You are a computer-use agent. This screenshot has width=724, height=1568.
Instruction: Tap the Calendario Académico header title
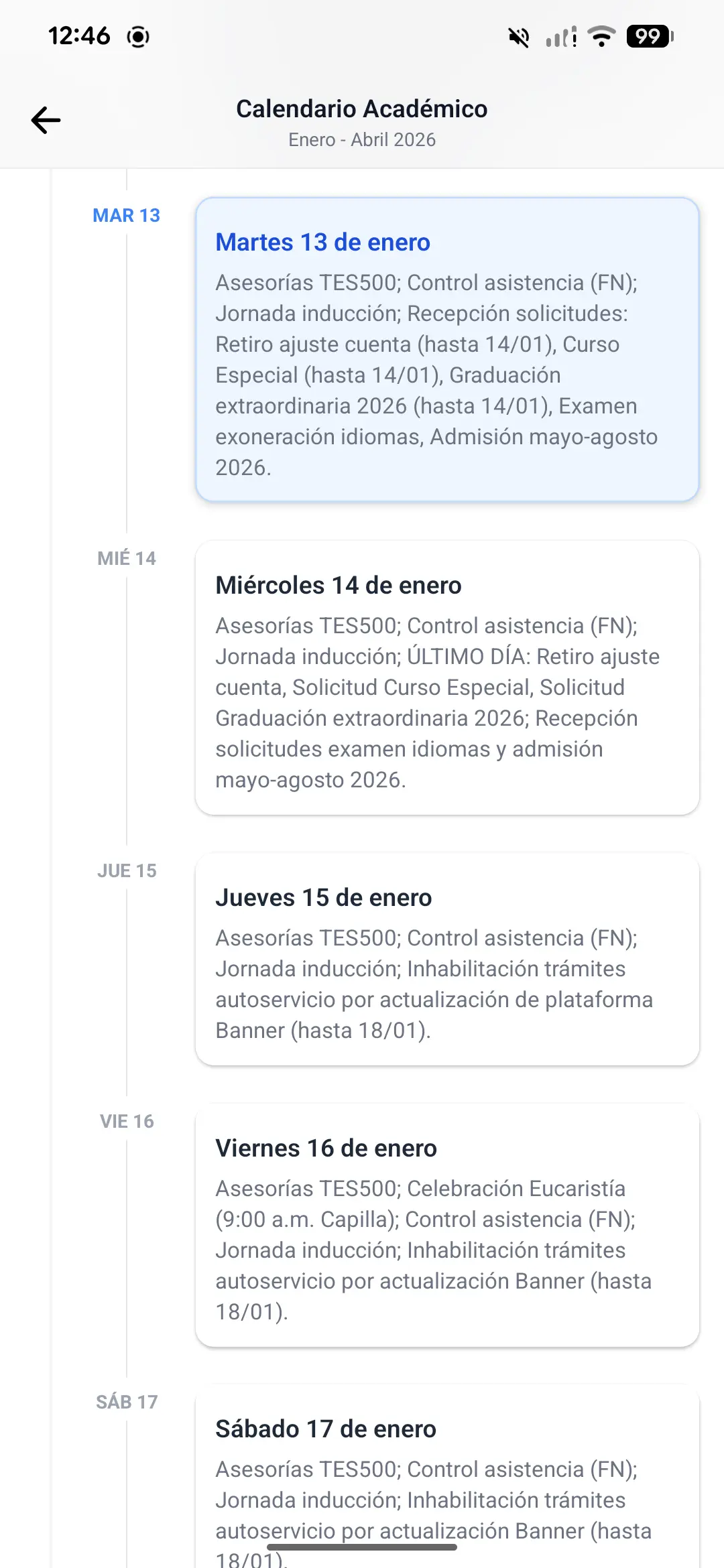click(x=361, y=109)
